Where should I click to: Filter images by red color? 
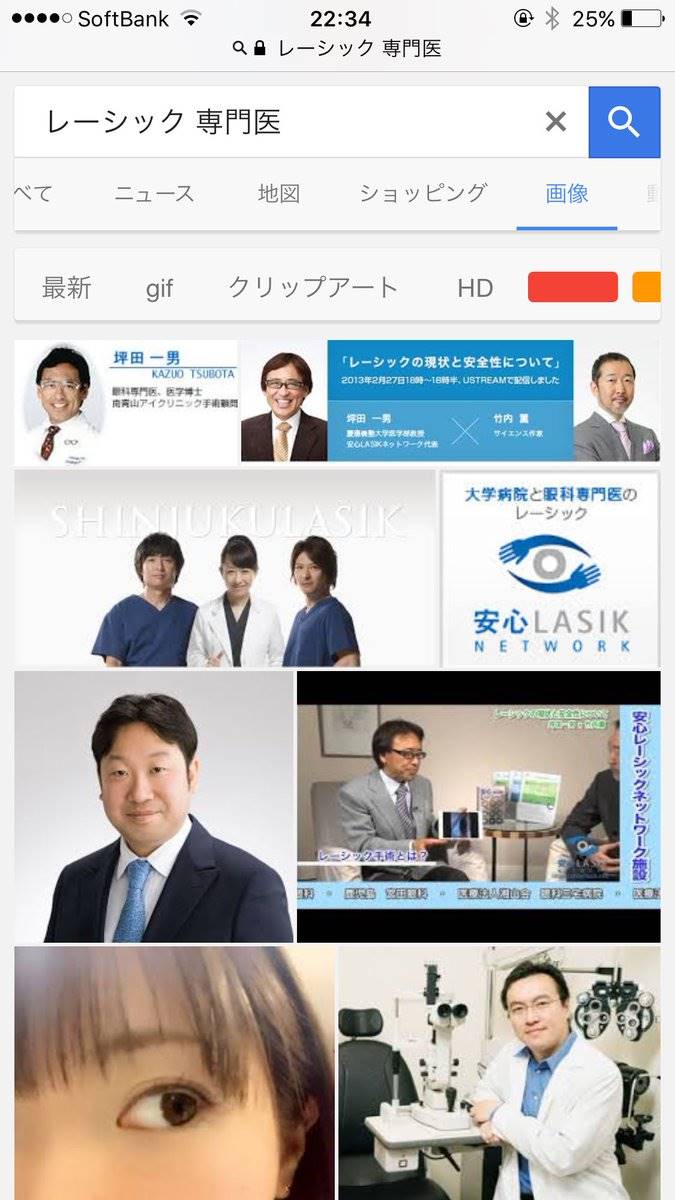572,288
